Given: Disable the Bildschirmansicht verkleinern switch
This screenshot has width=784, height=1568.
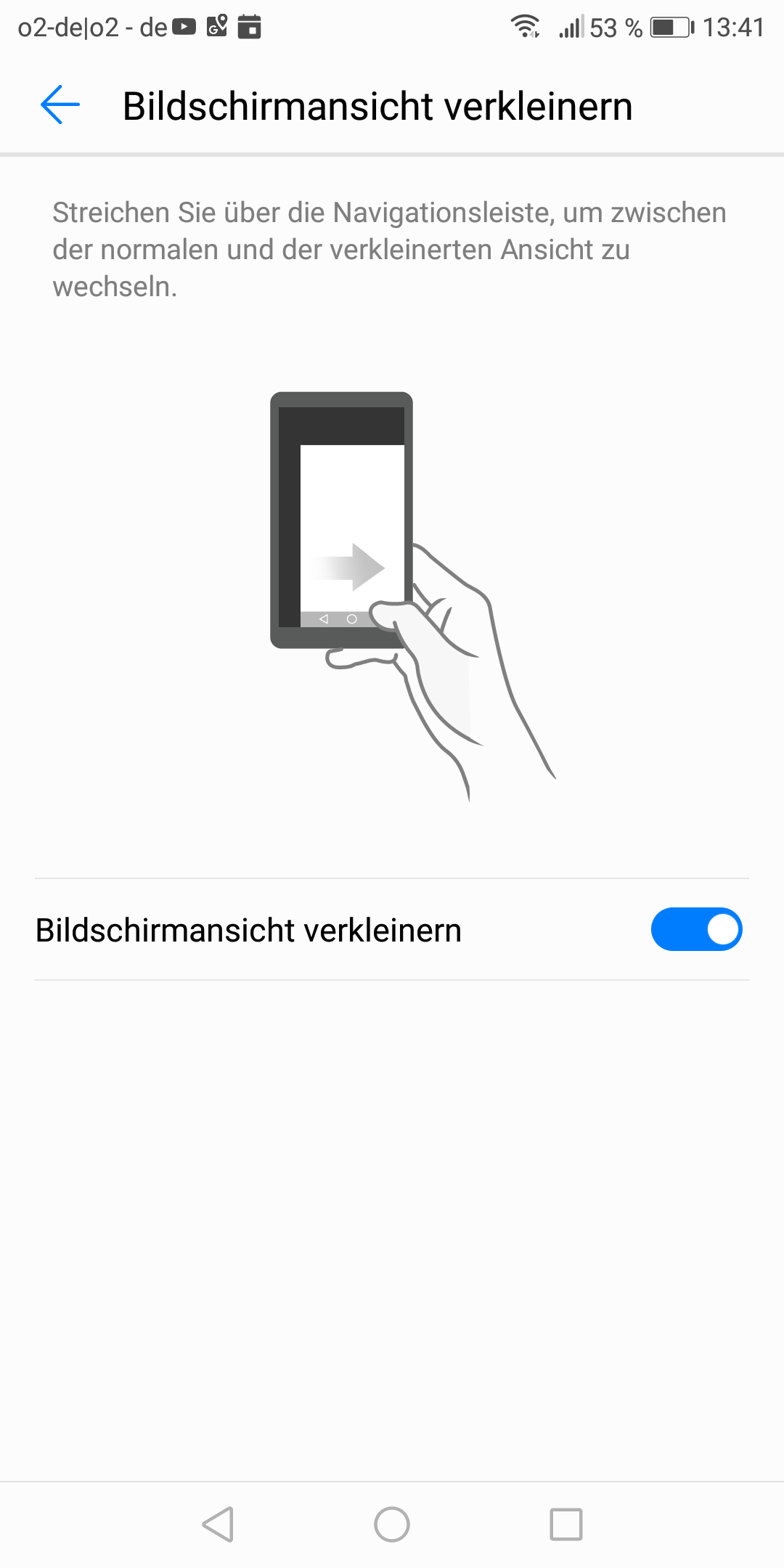Looking at the screenshot, I should click(695, 929).
